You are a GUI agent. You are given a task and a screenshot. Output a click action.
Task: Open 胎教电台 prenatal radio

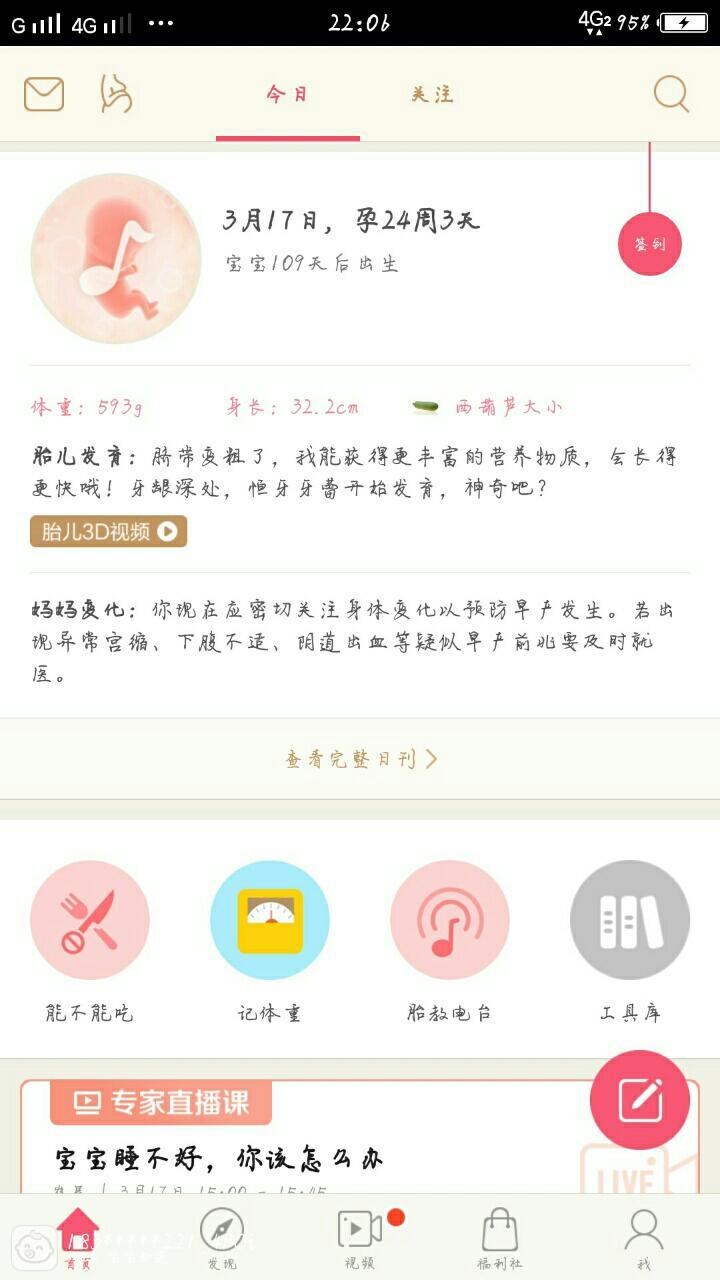tap(450, 920)
